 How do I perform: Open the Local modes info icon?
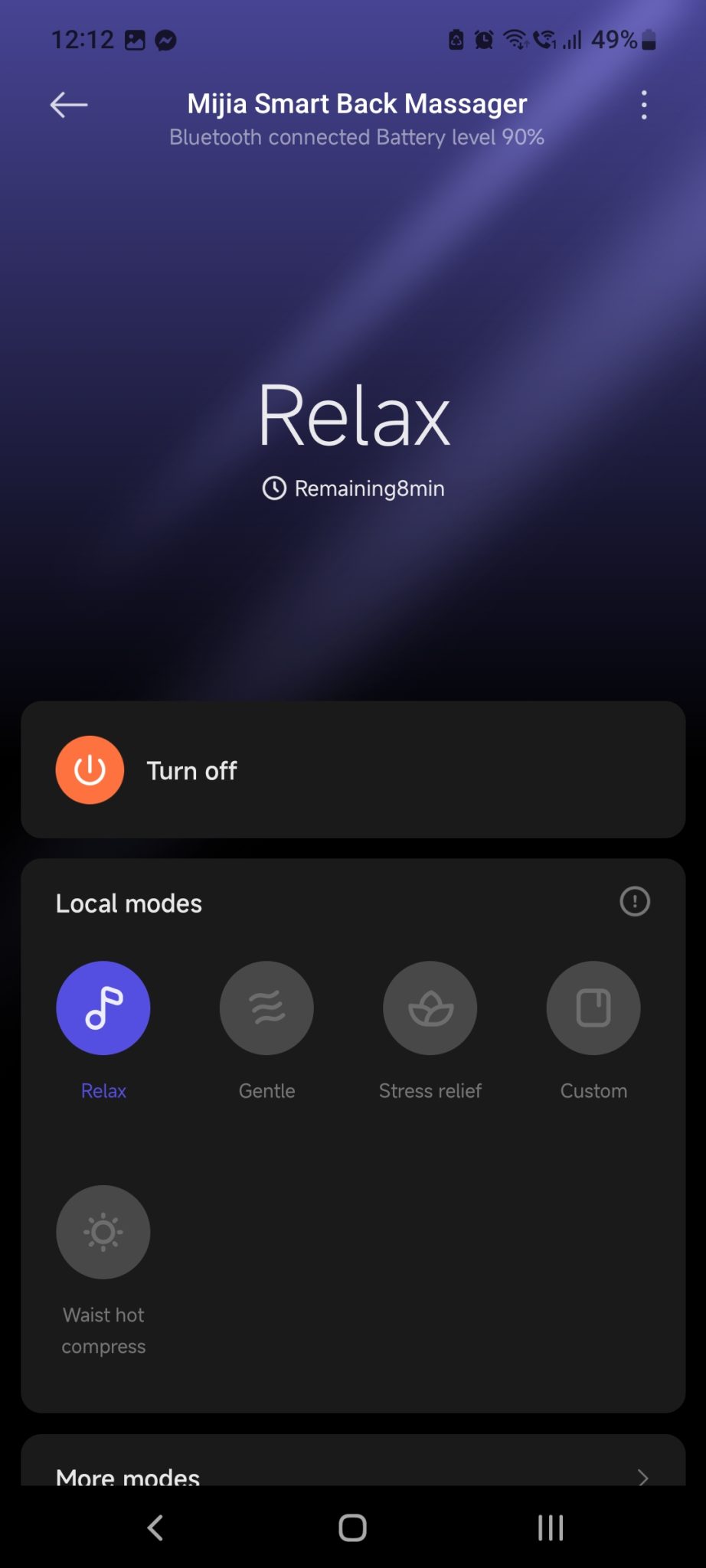(635, 902)
